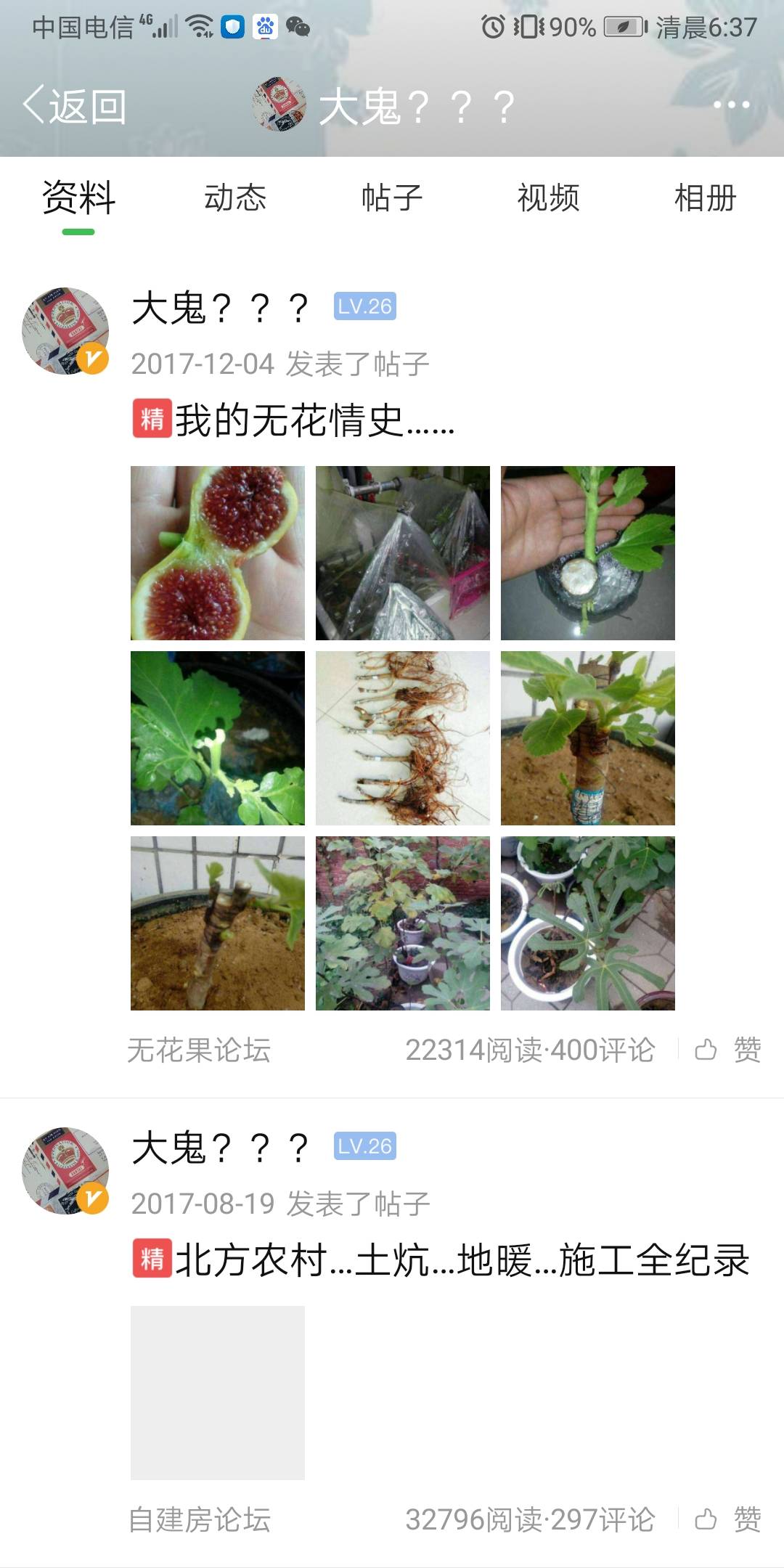The width and height of the screenshot is (784, 1568).
Task: Open the three-dot overflow menu
Action: coord(731,105)
